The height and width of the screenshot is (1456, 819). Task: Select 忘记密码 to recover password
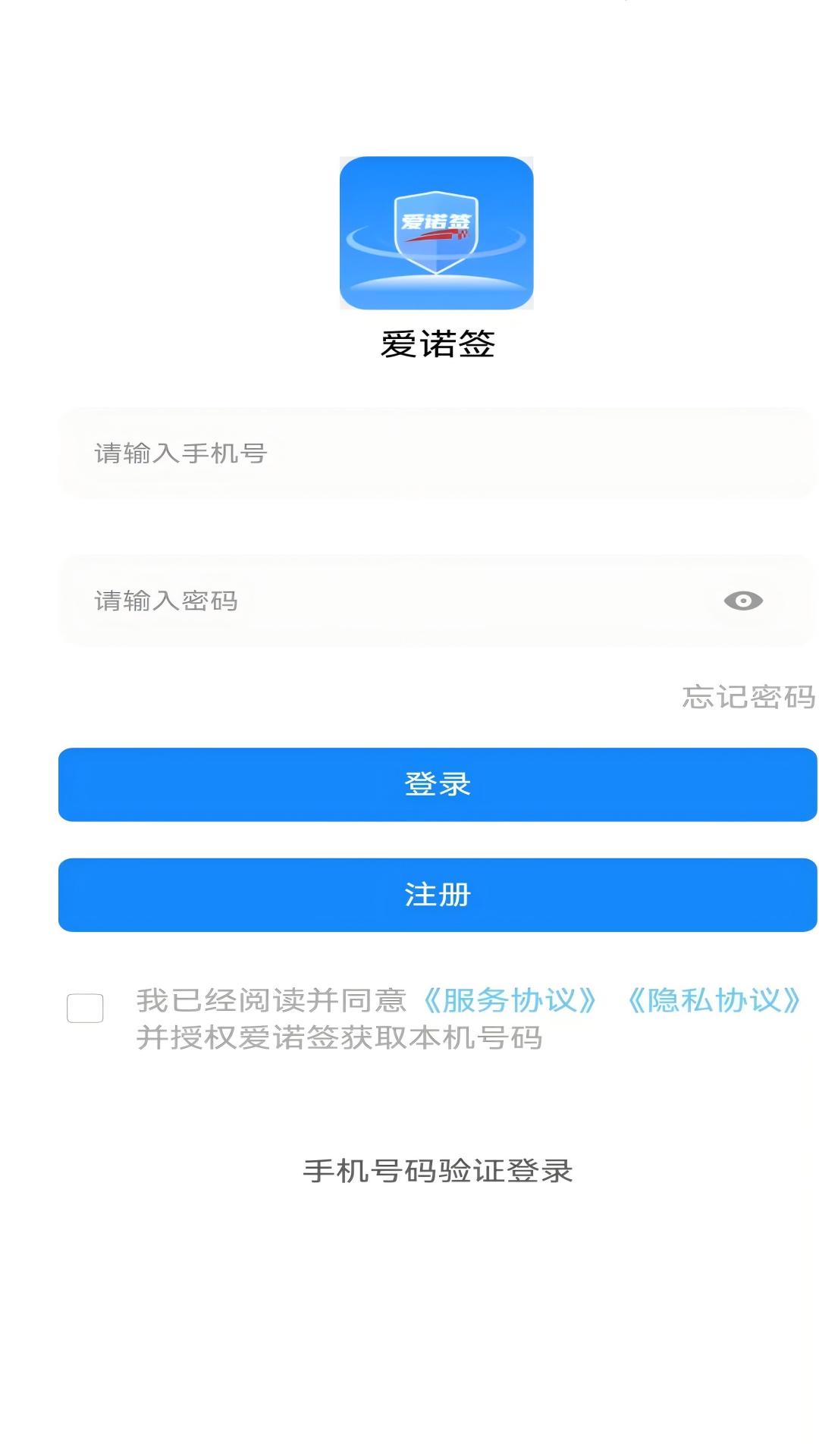click(x=747, y=698)
